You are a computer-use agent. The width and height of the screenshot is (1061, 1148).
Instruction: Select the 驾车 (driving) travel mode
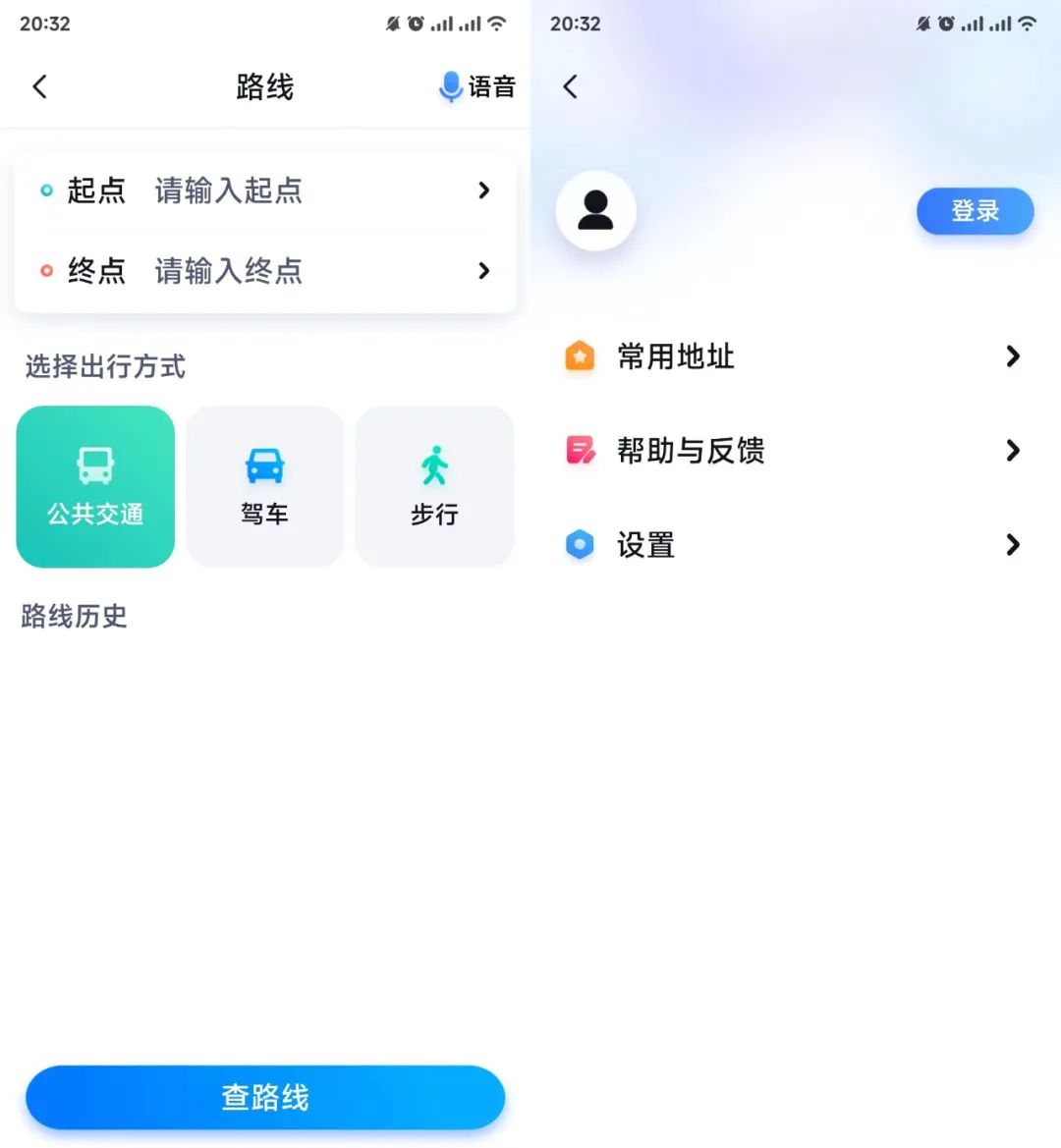(x=264, y=486)
